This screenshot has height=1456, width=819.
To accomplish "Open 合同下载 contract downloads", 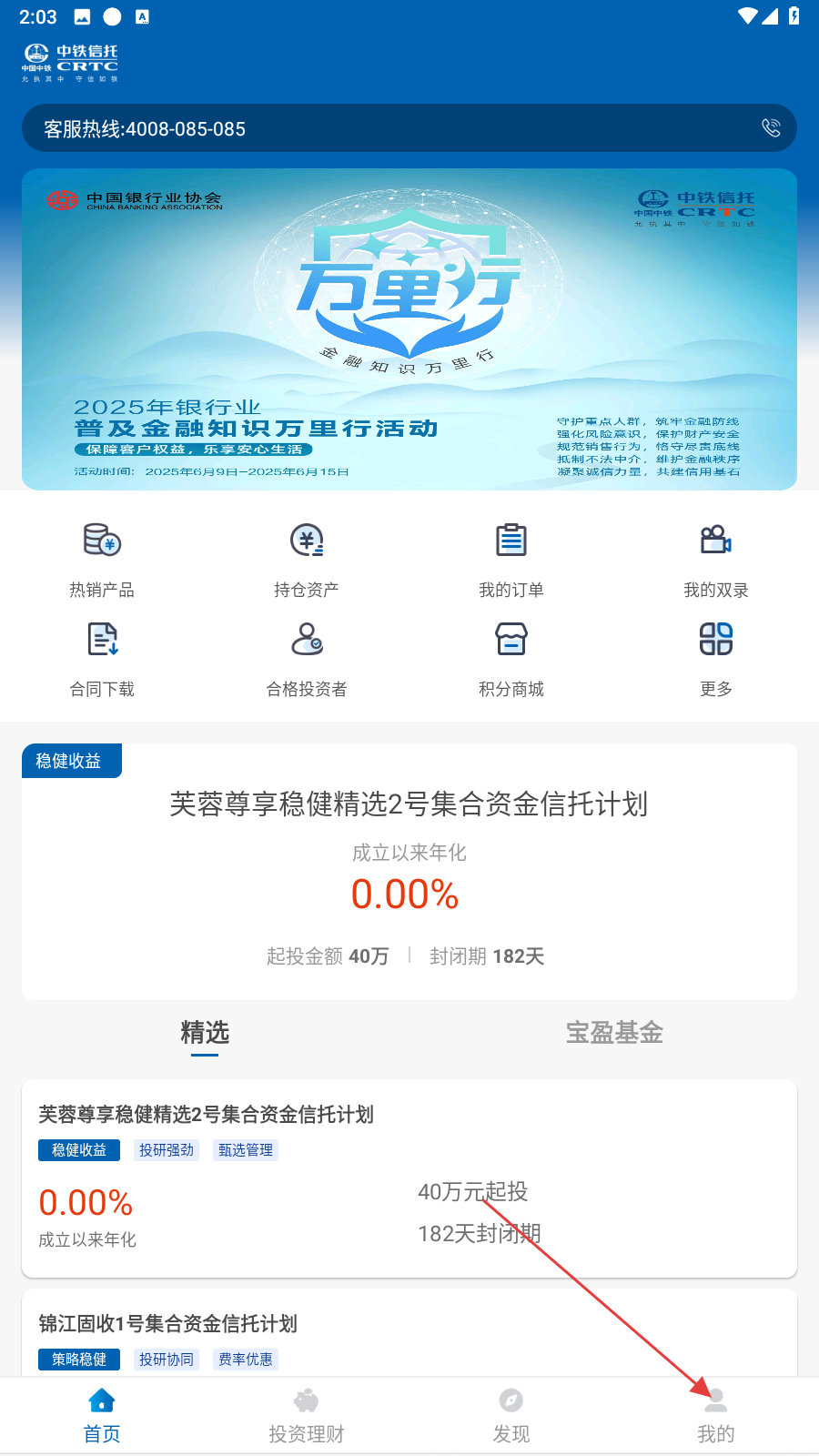I will [x=102, y=659].
